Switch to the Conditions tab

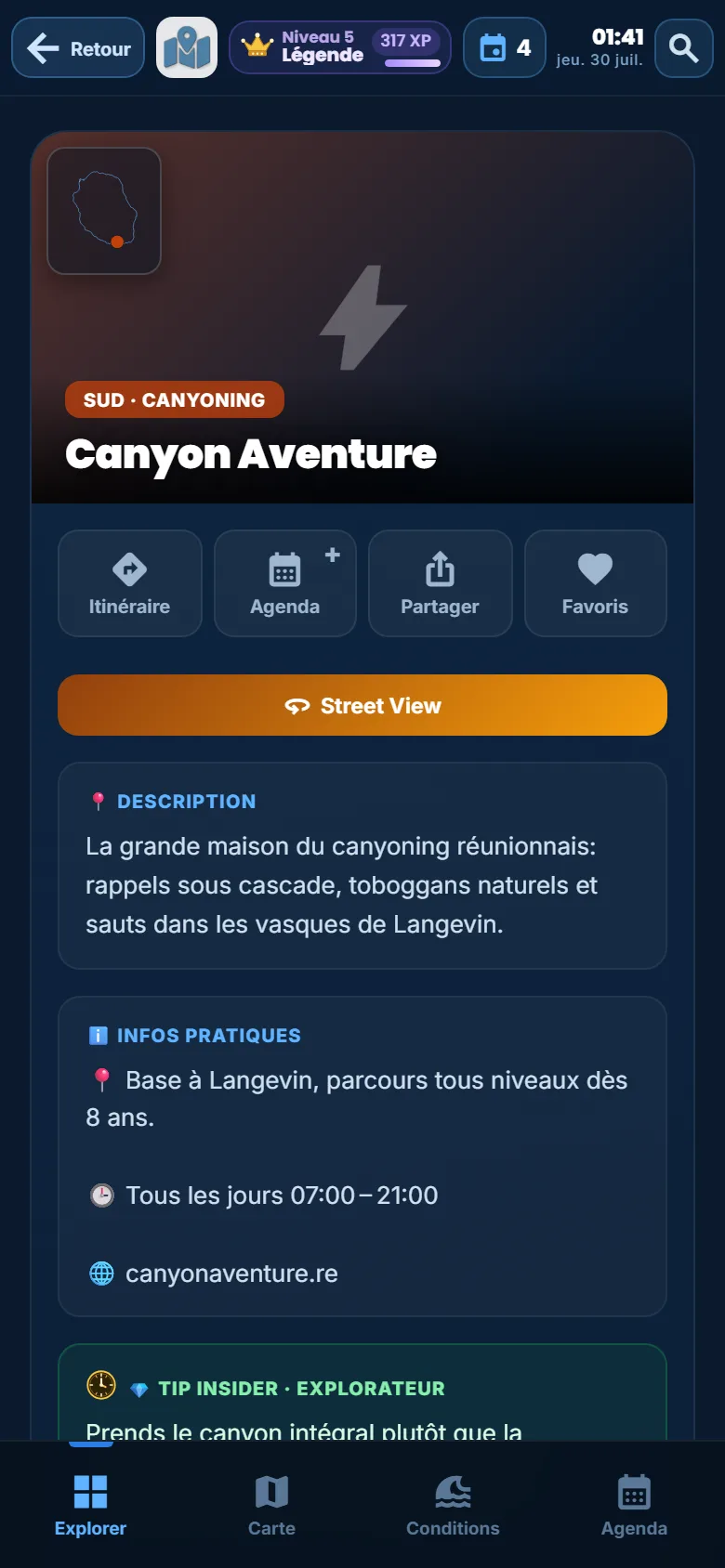point(453,1505)
